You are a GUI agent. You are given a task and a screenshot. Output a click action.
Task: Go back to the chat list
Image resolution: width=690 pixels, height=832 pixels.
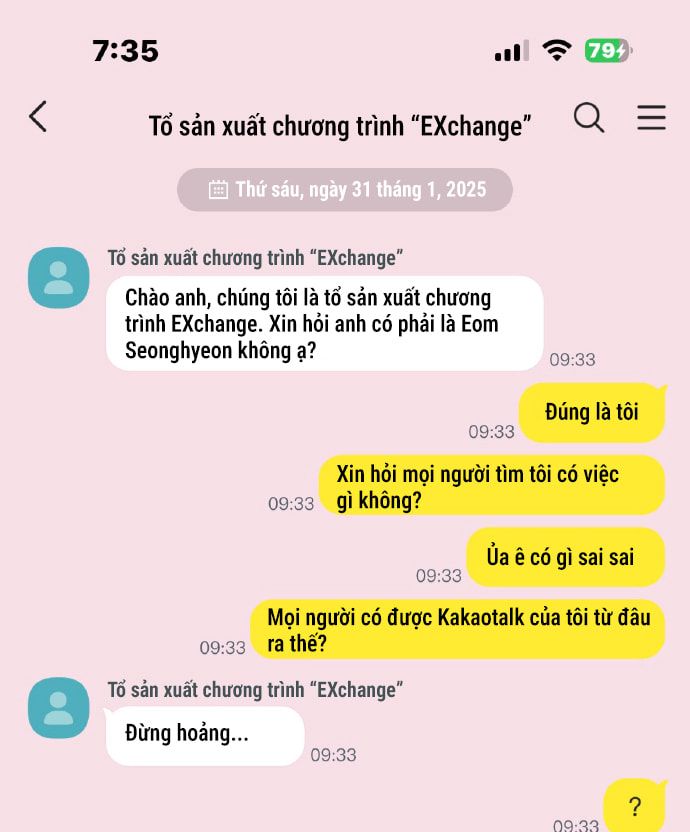tap(38, 117)
